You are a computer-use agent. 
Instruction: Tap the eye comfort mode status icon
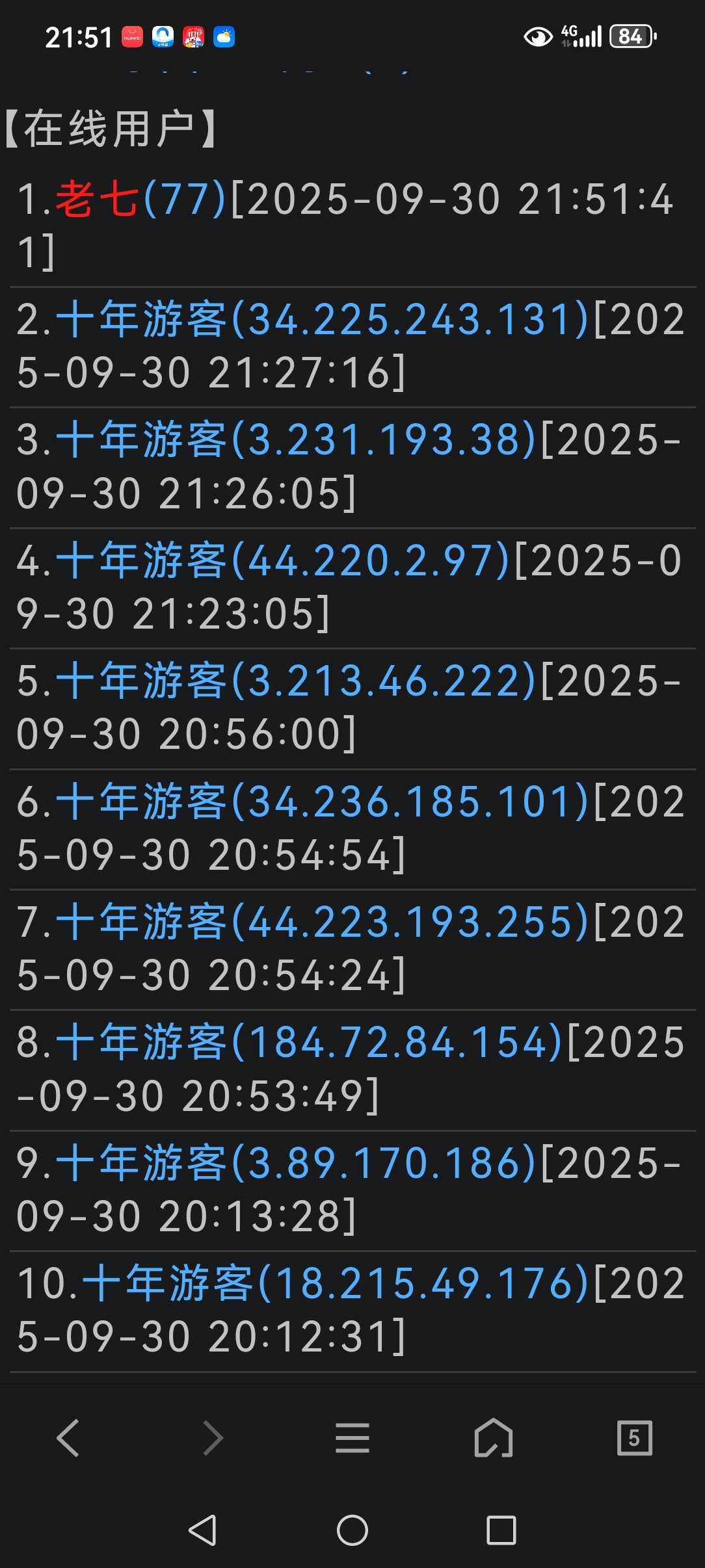coord(537,37)
